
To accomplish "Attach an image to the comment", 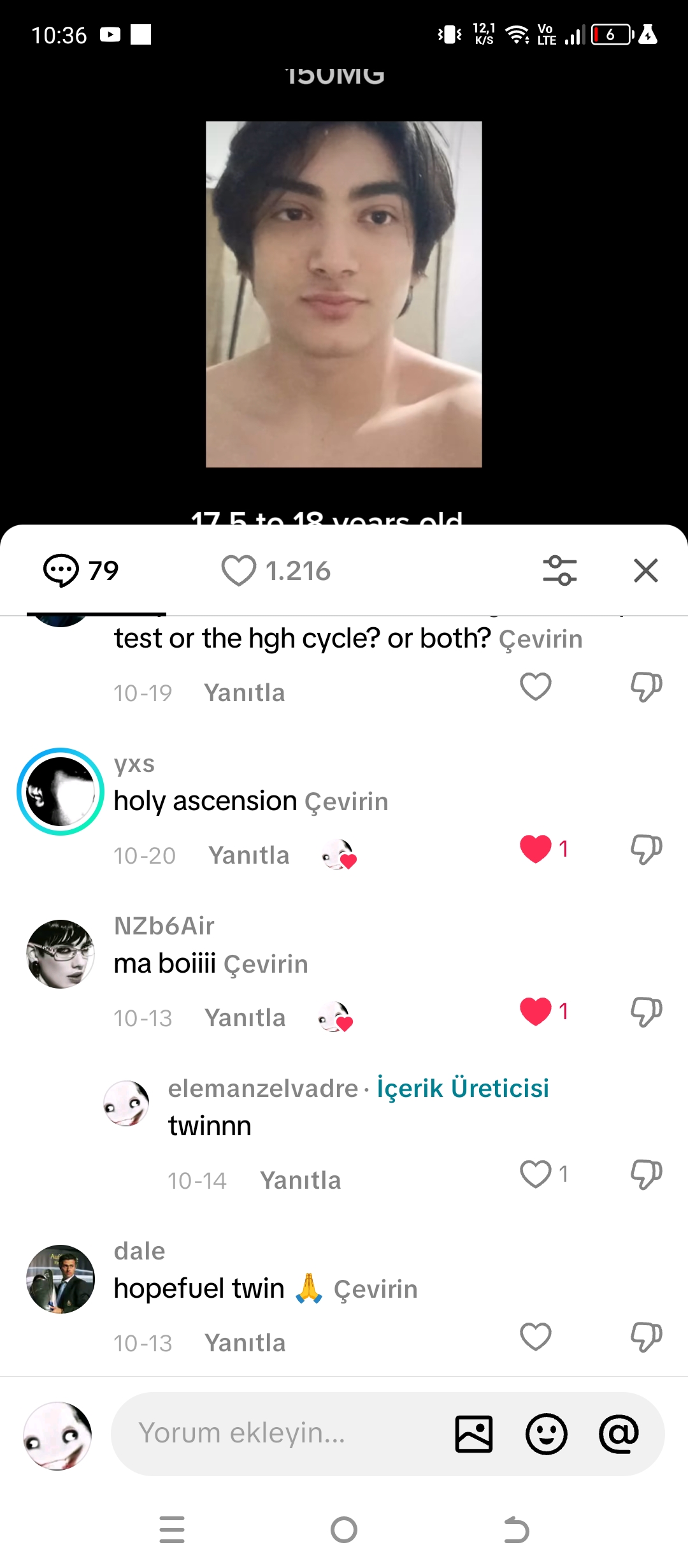I will (x=474, y=1434).
